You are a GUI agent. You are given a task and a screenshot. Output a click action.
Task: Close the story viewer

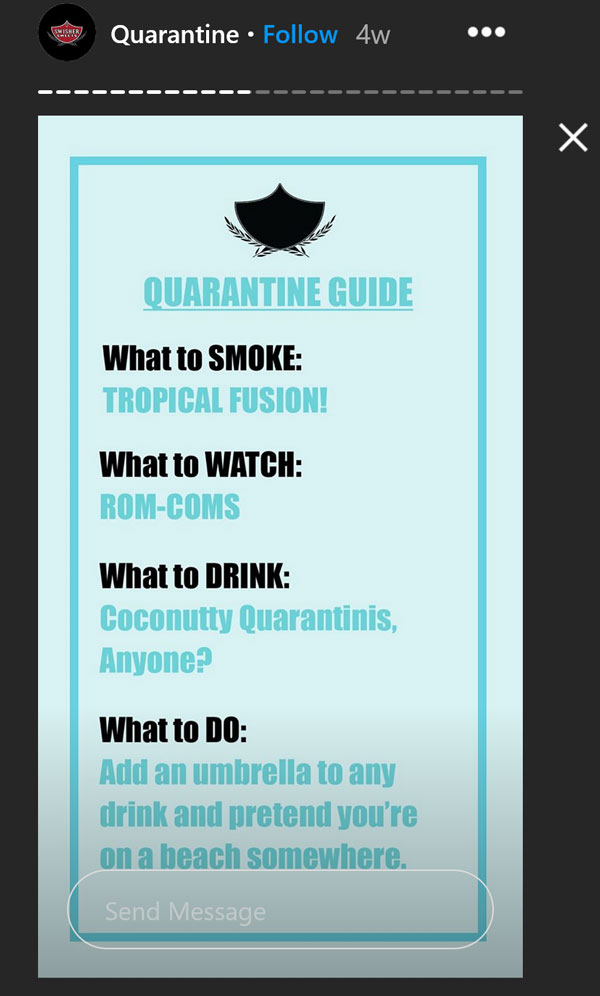pos(573,137)
